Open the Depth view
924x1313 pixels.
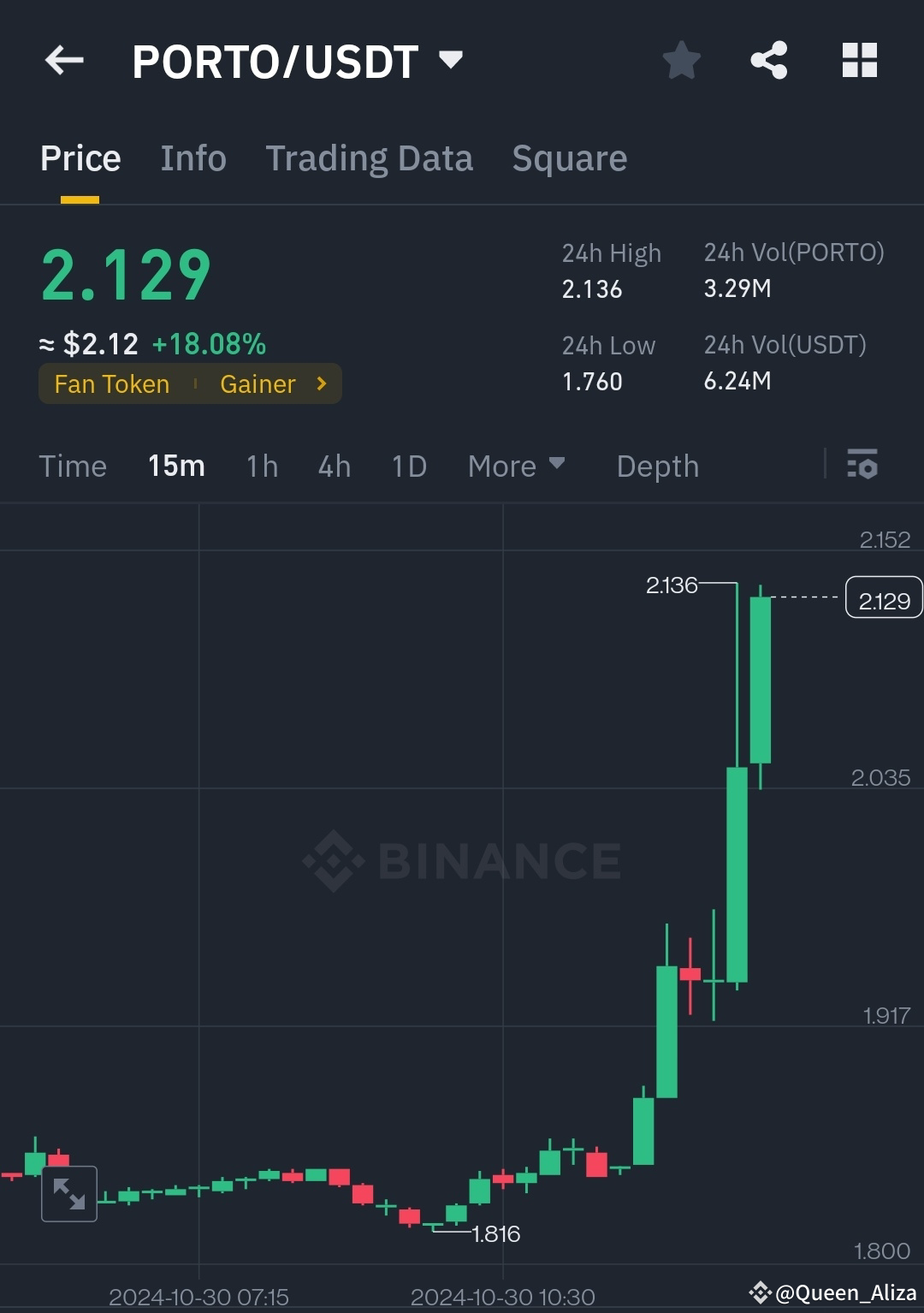(x=657, y=466)
